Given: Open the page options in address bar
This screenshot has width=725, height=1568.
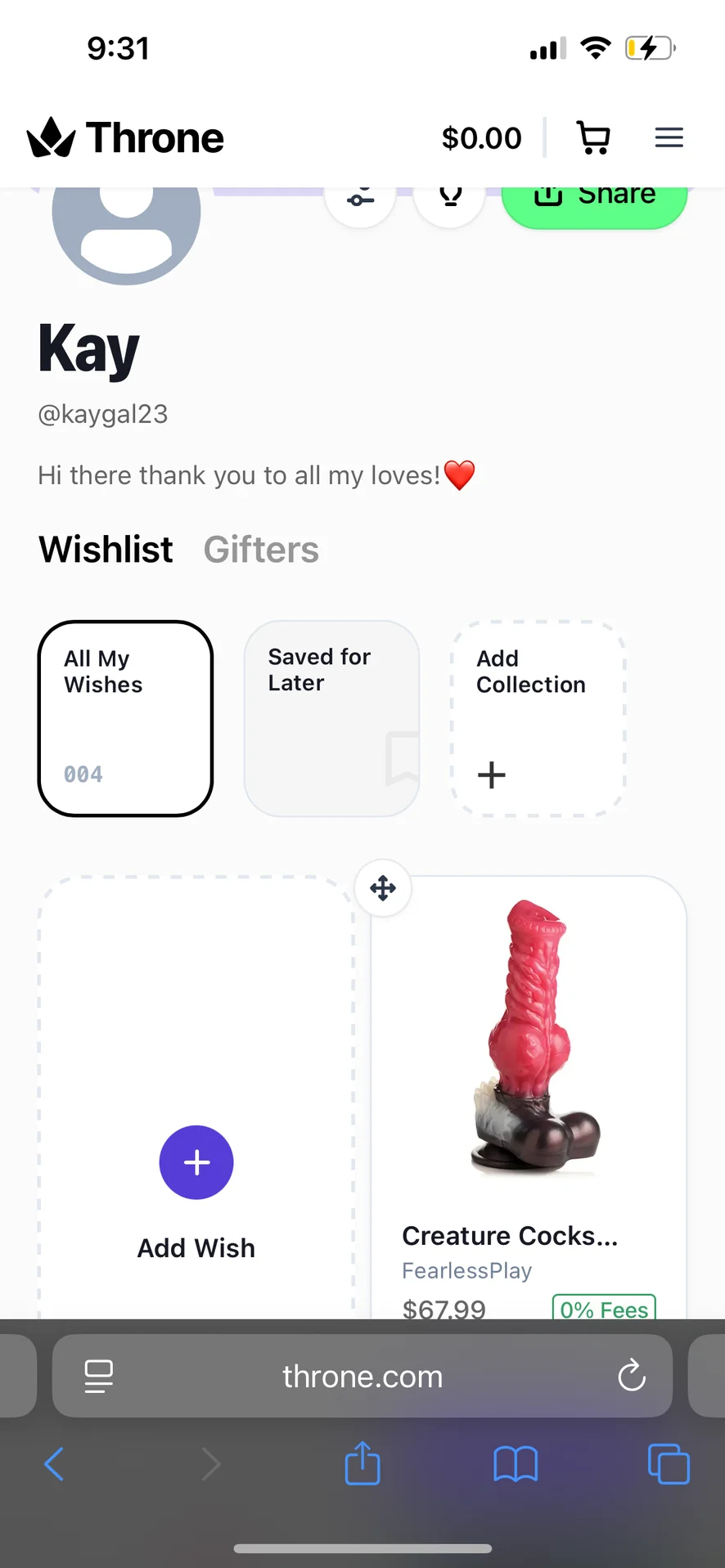Looking at the screenshot, I should point(99,1376).
